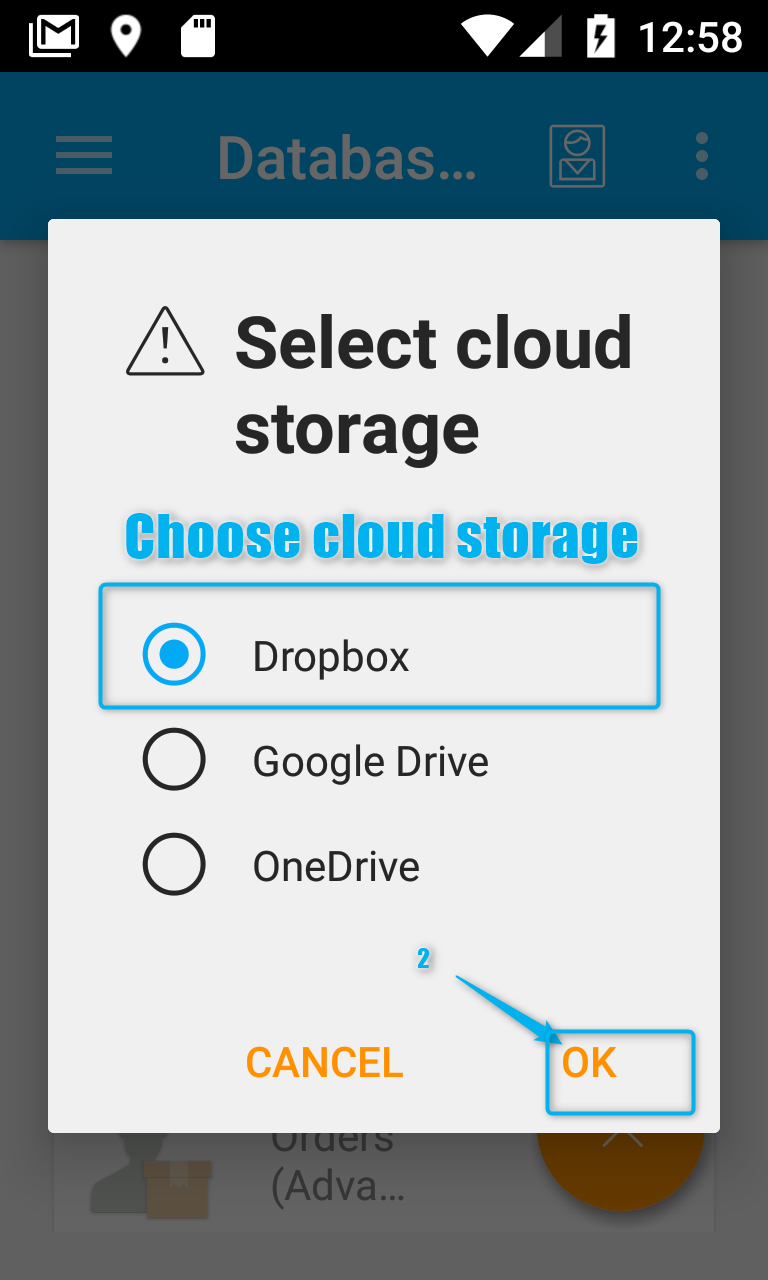Confirm selection with OK

coord(590,1063)
